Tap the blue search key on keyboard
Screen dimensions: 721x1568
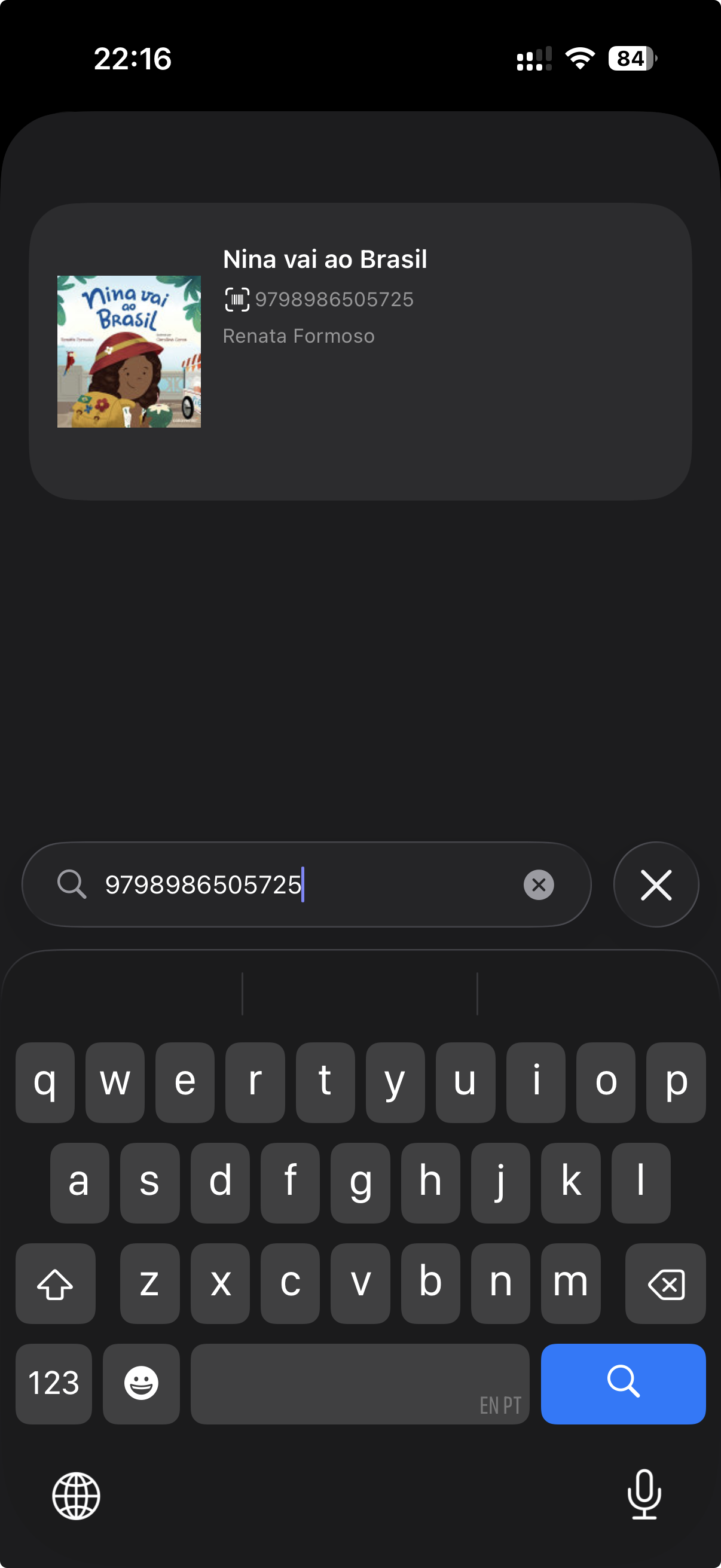click(622, 1383)
